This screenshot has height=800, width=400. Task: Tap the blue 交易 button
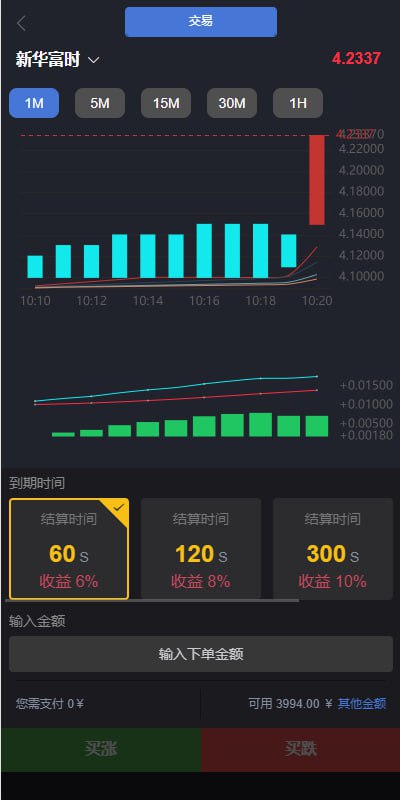(x=201, y=22)
